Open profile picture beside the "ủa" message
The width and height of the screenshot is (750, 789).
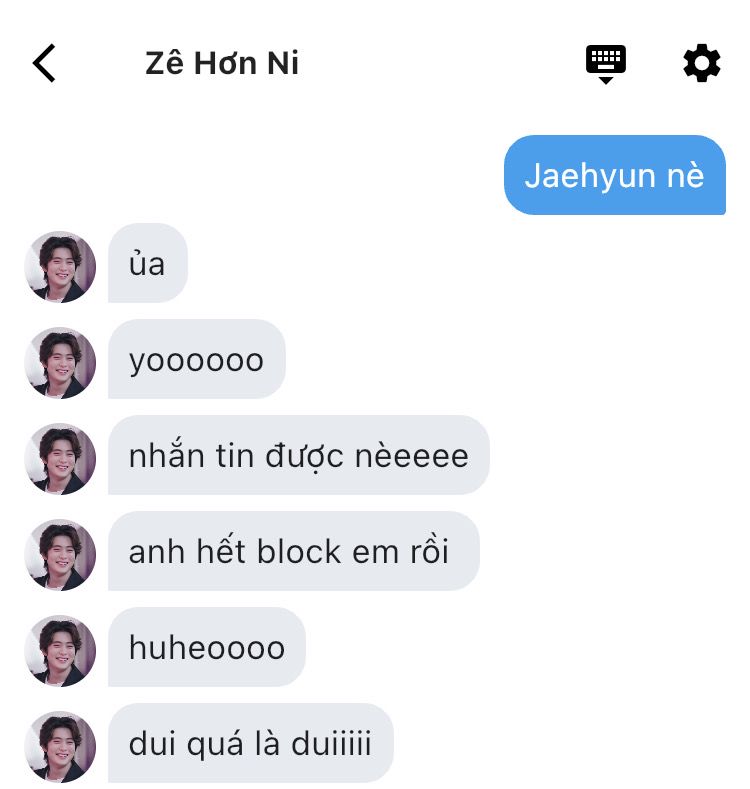point(60,267)
